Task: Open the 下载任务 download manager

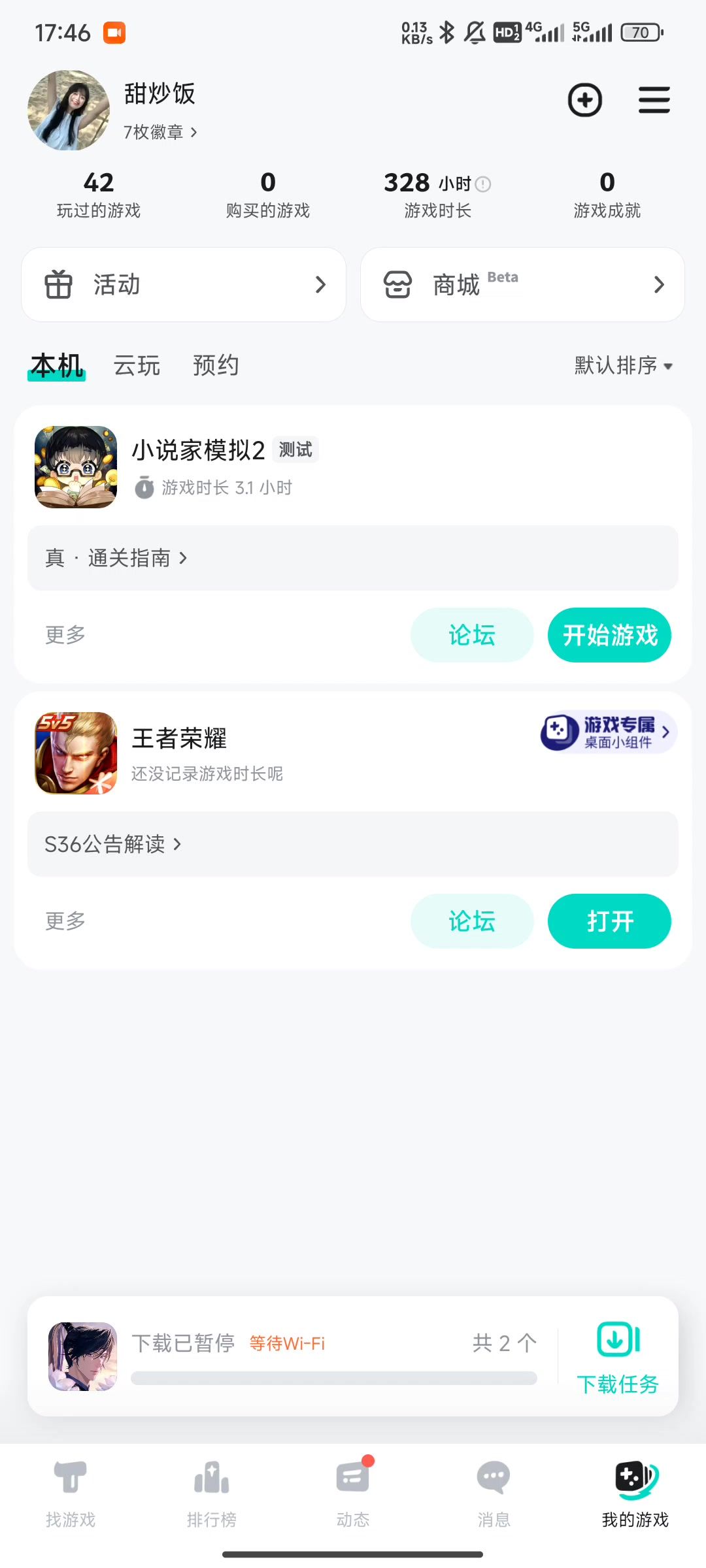Action: tap(618, 1356)
